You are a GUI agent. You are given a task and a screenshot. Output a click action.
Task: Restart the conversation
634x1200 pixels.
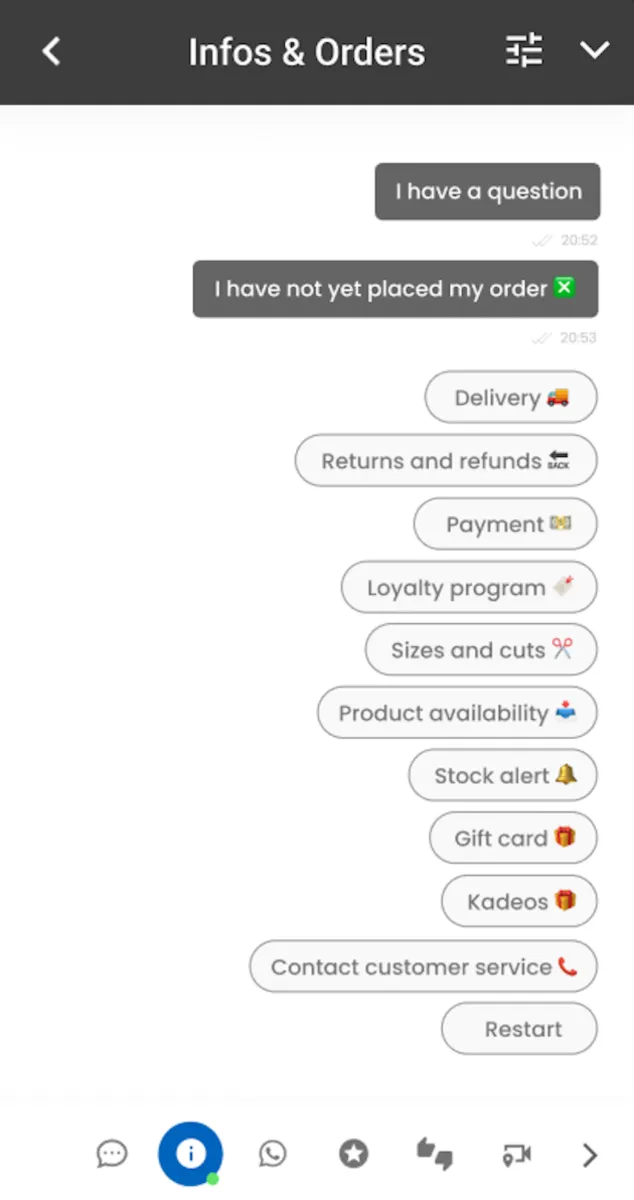point(519,1029)
